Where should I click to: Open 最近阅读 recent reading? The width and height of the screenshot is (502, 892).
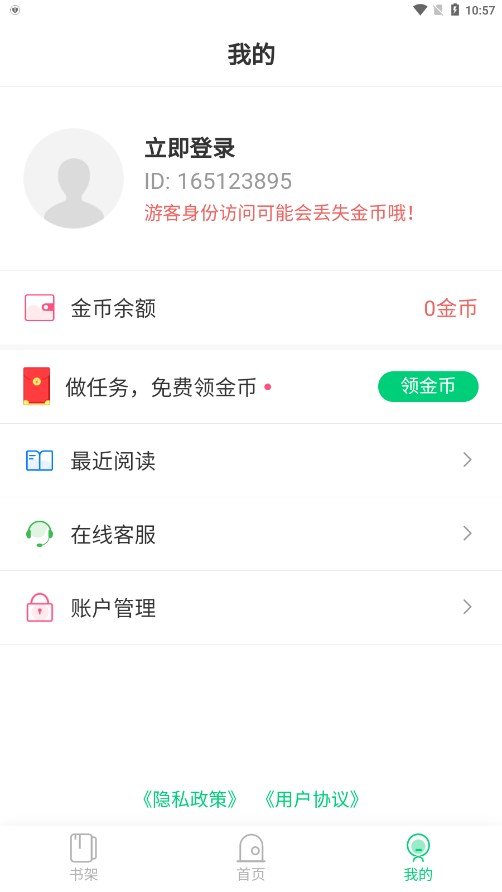(251, 460)
